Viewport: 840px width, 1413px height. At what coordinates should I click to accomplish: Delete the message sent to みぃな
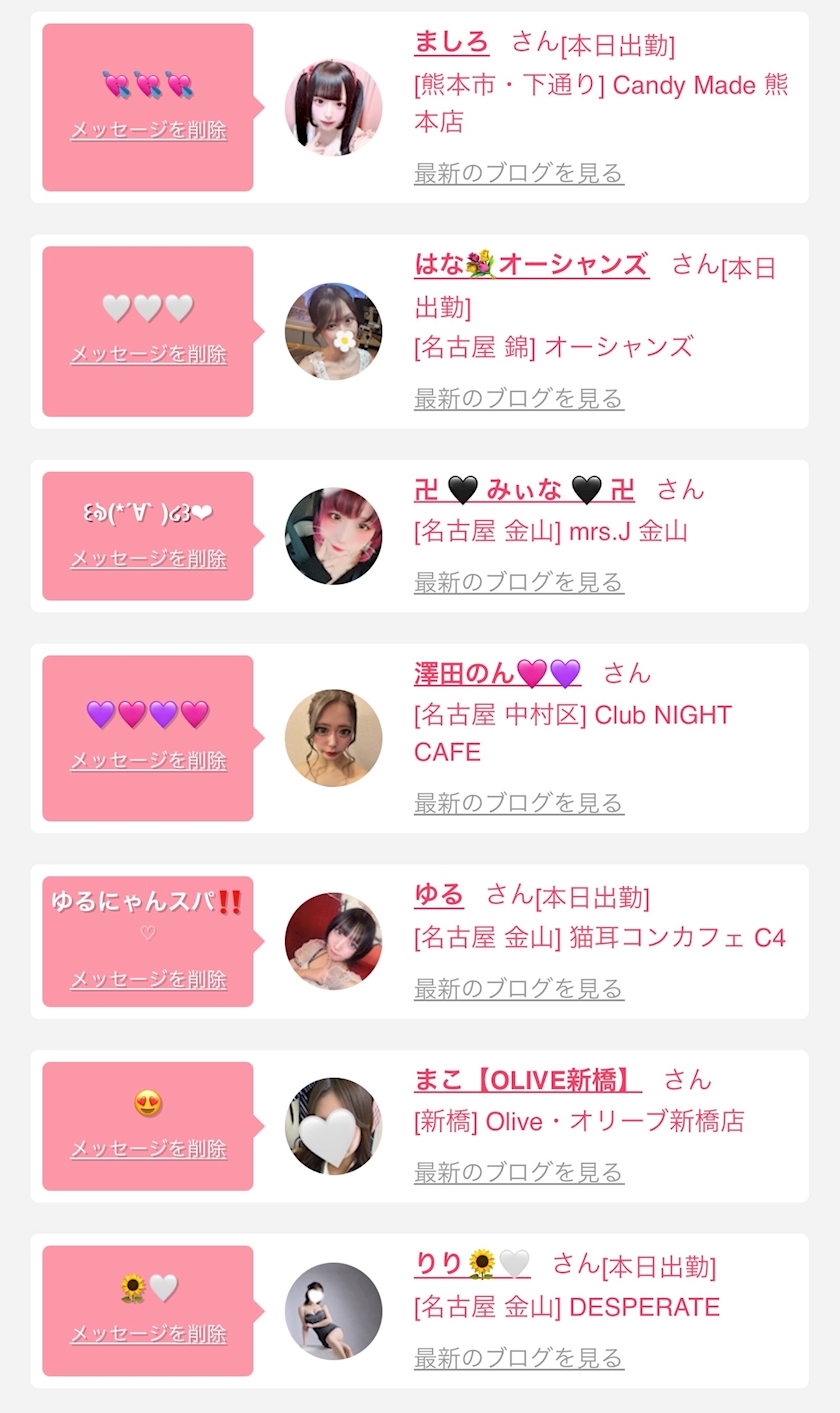(148, 558)
